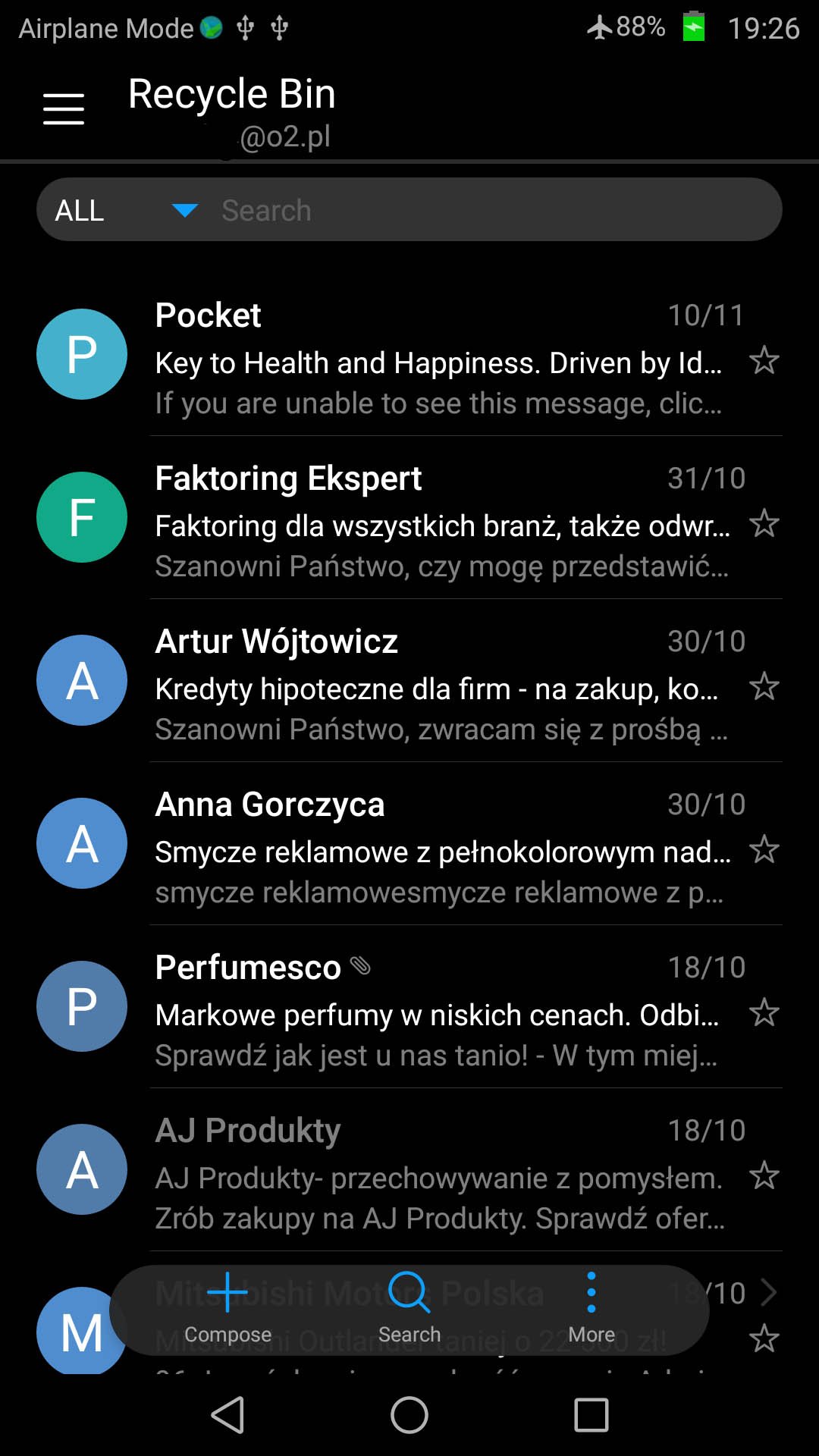Screen dimensions: 819x1456
Task: Select the Pocket sender avatar
Action: click(x=82, y=354)
